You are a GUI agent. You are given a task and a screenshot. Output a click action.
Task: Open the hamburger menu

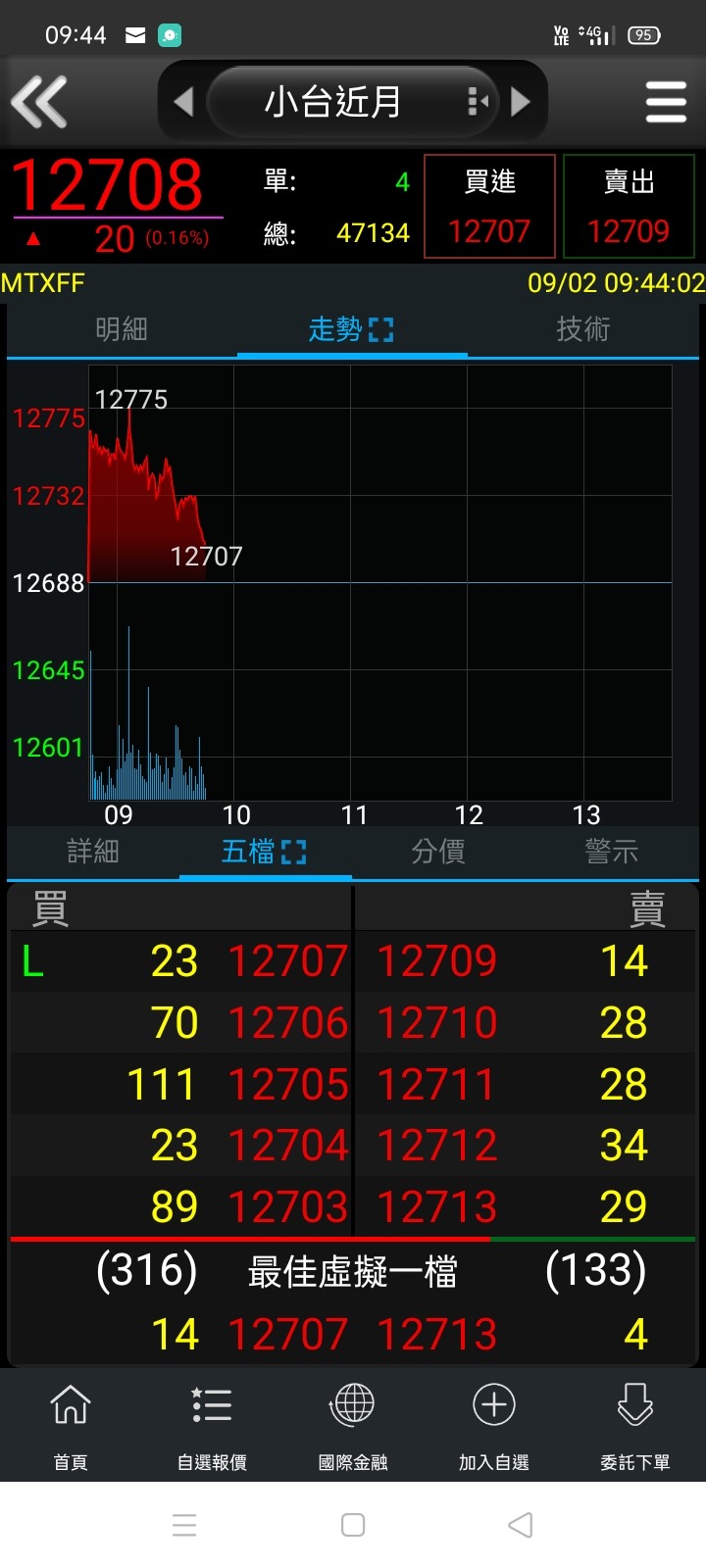[x=666, y=101]
